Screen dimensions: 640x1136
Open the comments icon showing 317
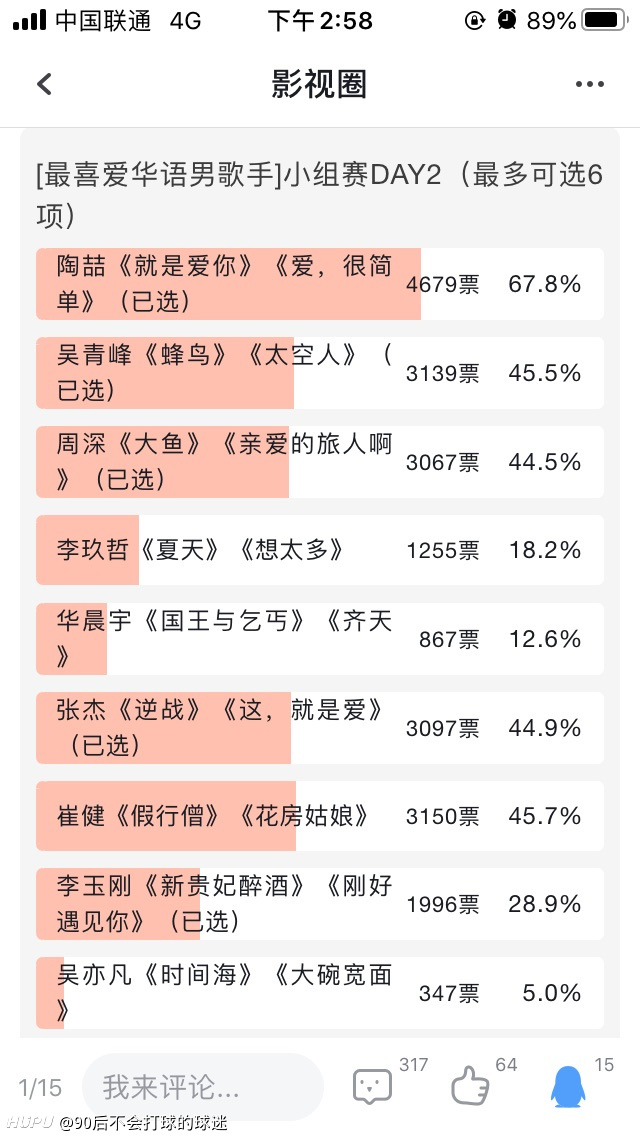click(372, 1086)
